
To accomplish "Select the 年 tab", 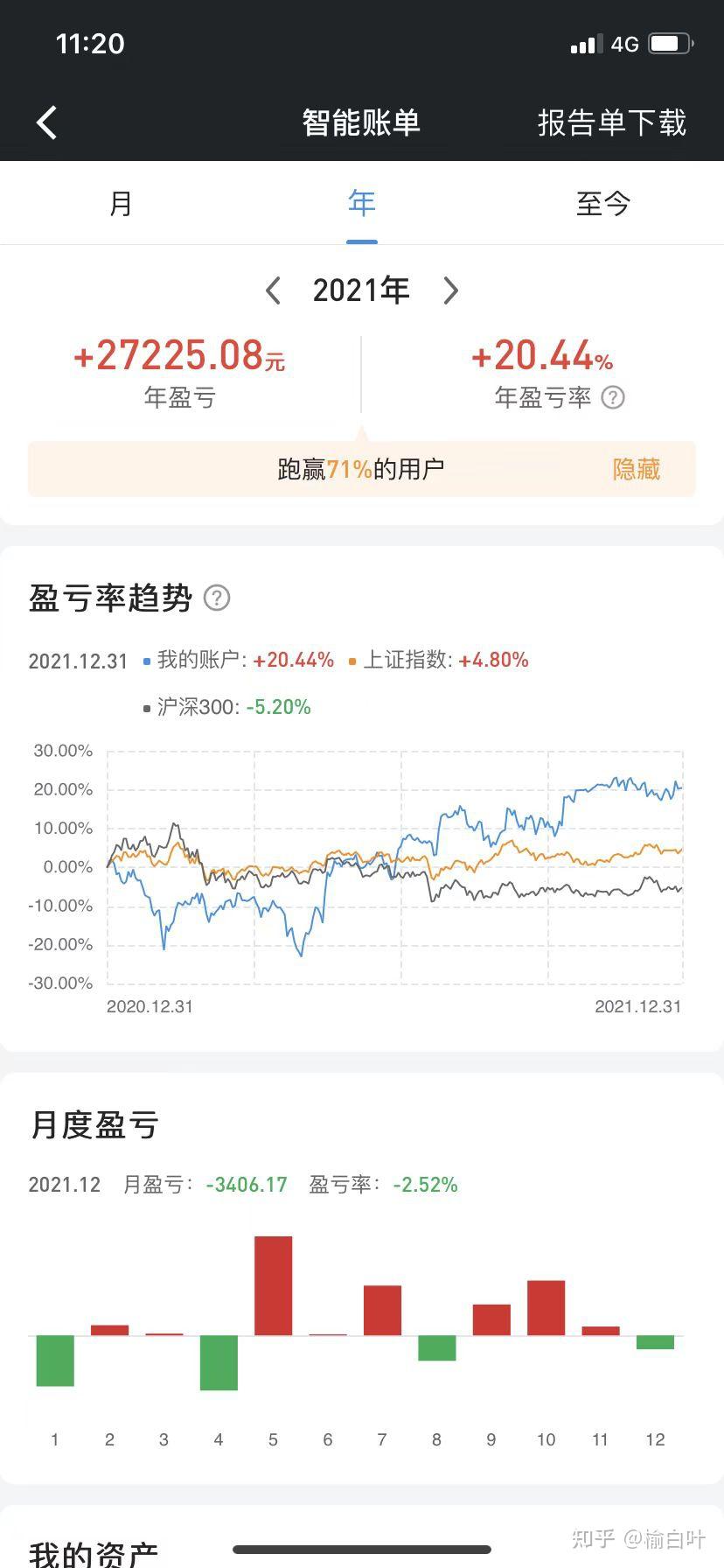I will [x=361, y=204].
